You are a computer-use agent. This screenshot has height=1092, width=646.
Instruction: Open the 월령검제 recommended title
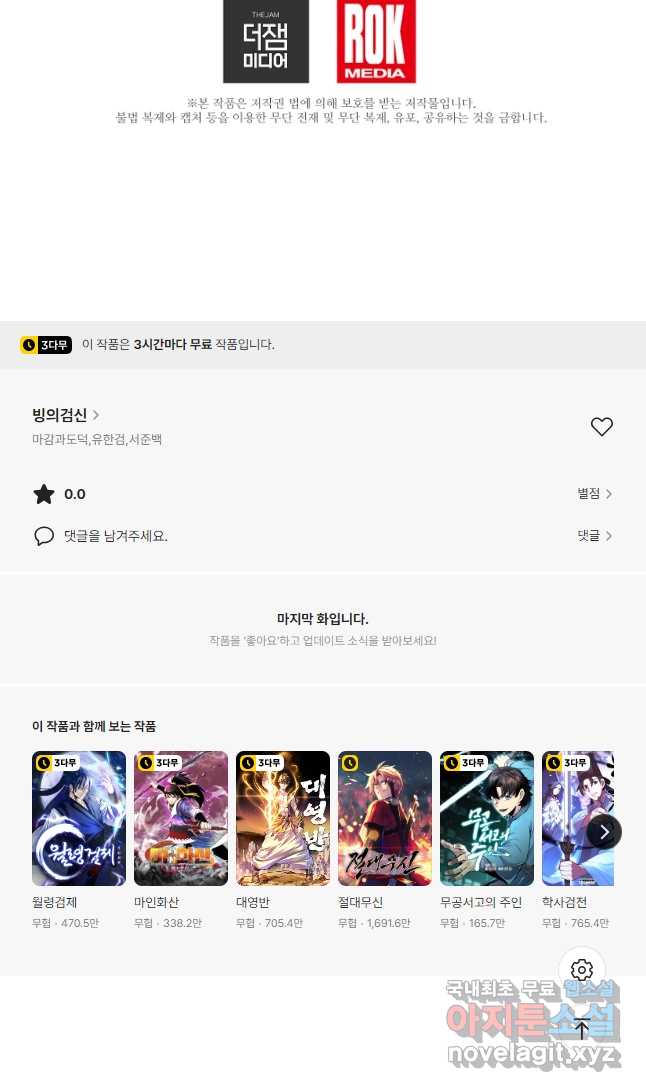click(x=79, y=818)
